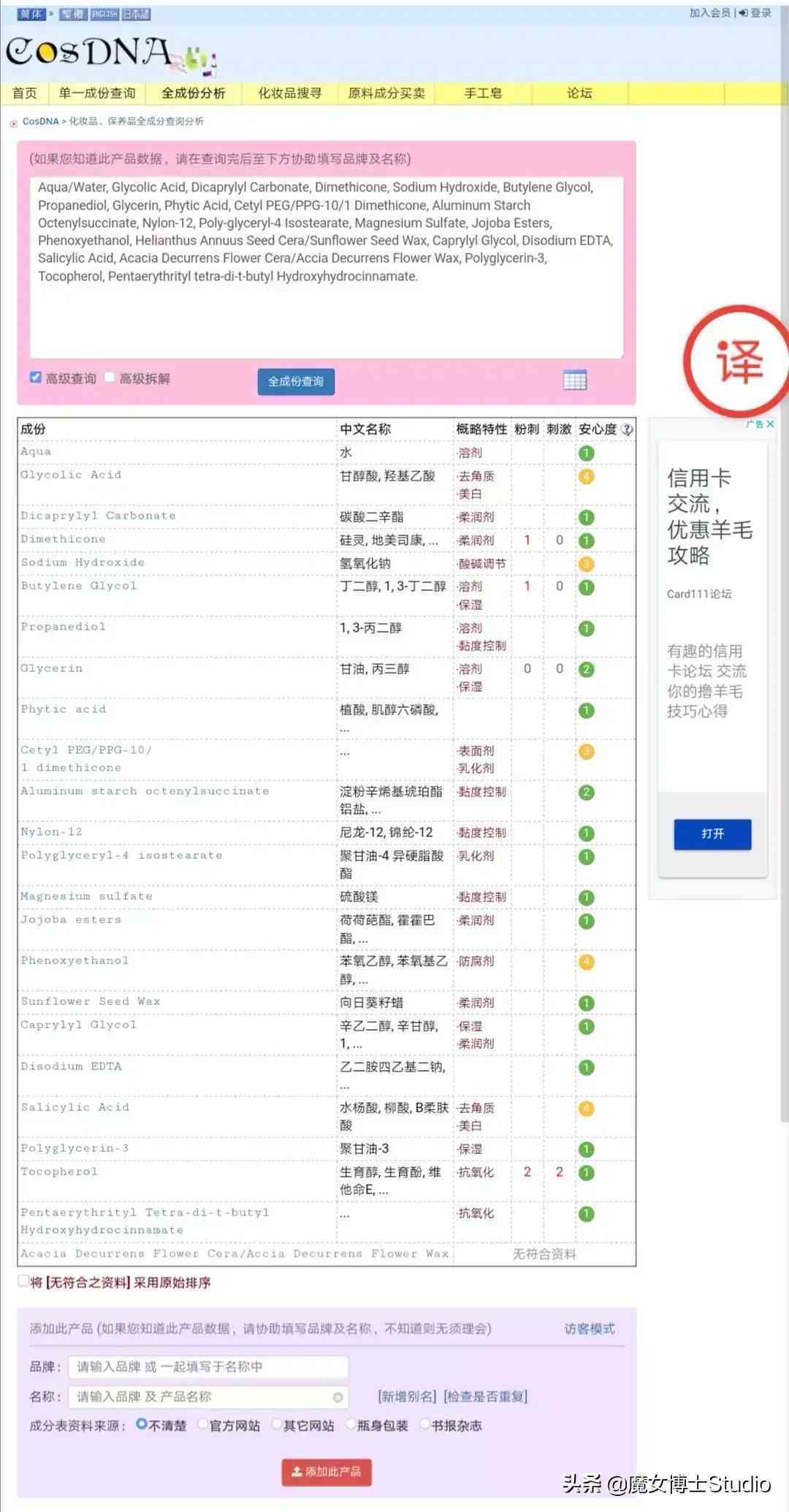Image resolution: width=789 pixels, height=1512 pixels.
Task: Submit with 添加此产品 button
Action: pos(327,1471)
